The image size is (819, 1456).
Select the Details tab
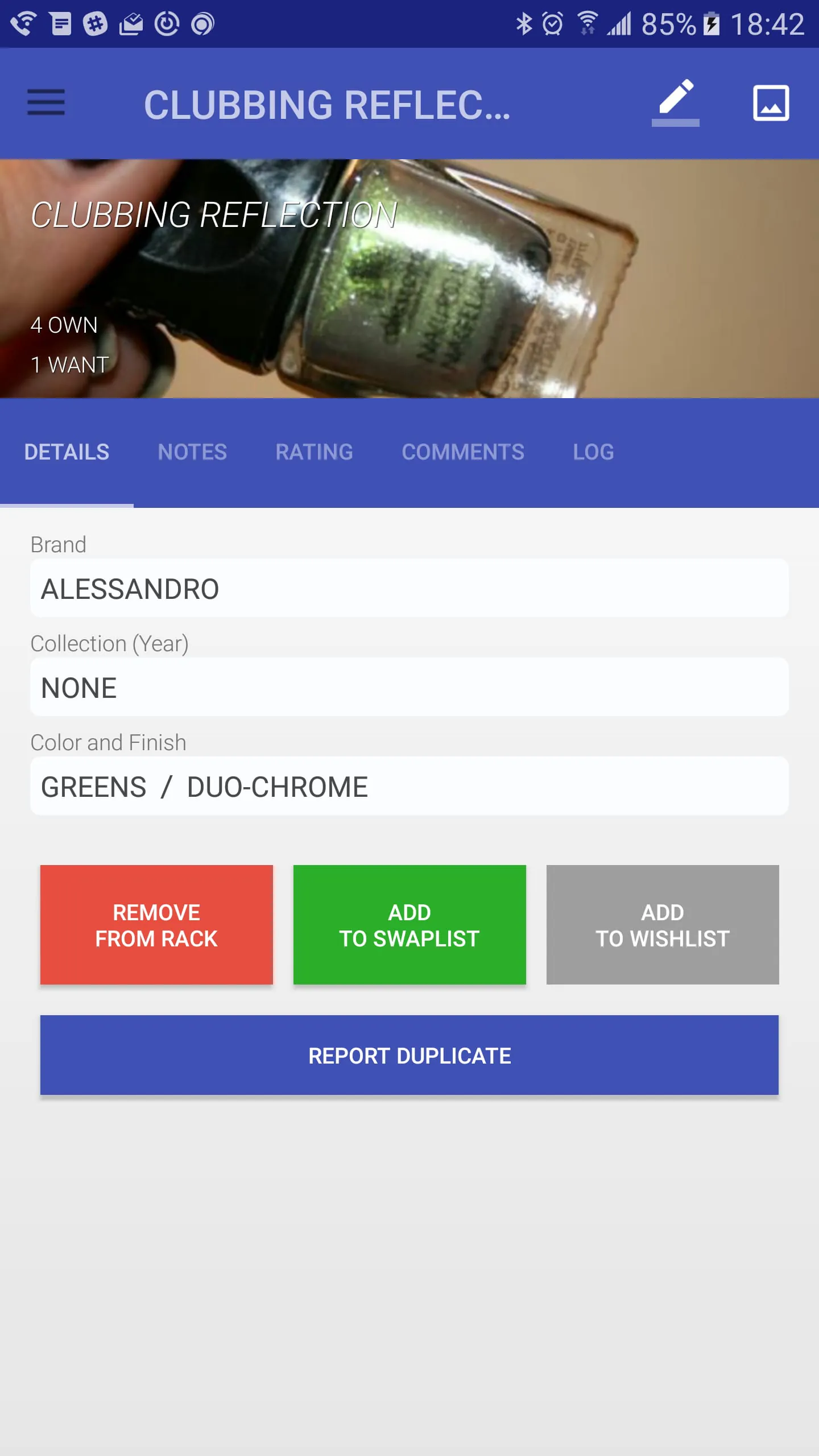click(x=67, y=452)
